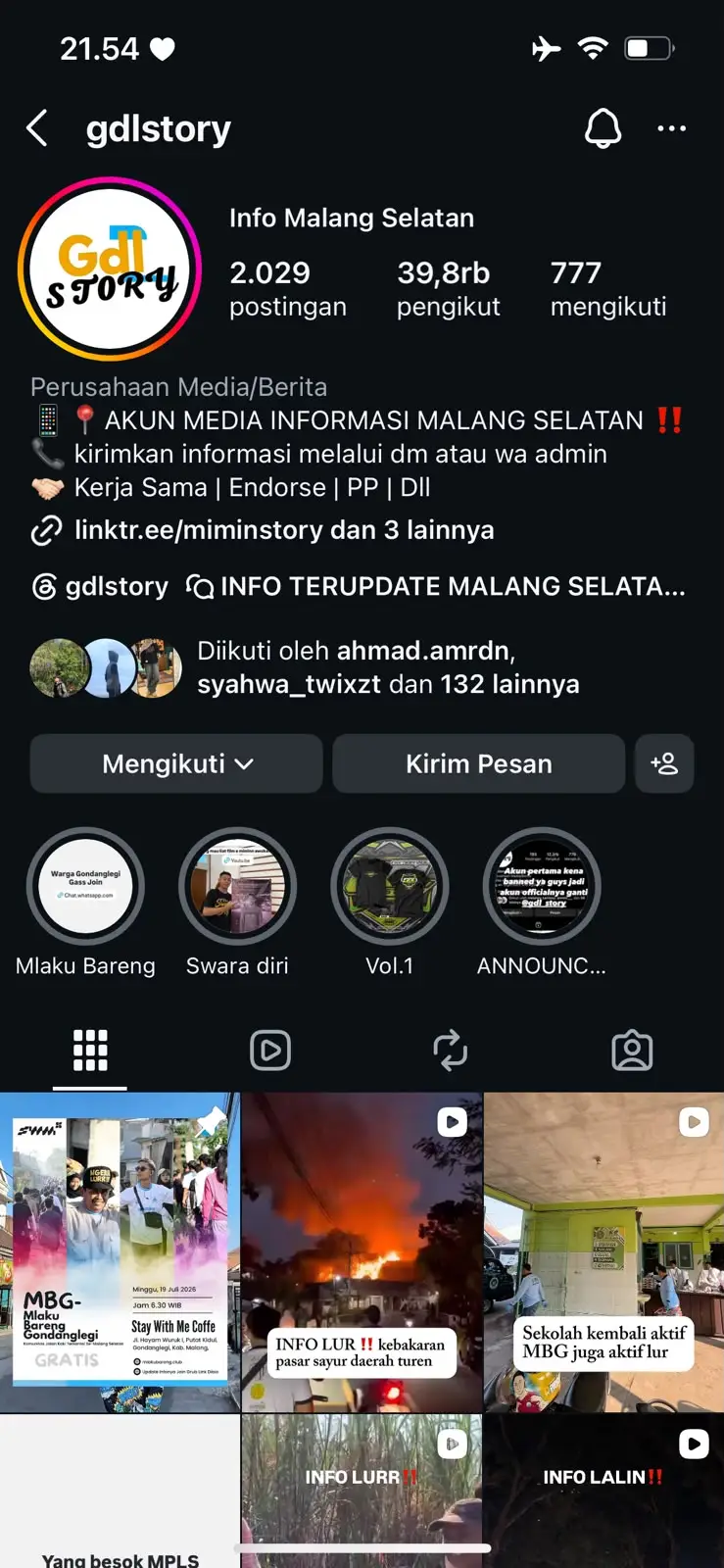Open the three-dot overflow menu
This screenshot has width=724, height=1568.
point(671,128)
